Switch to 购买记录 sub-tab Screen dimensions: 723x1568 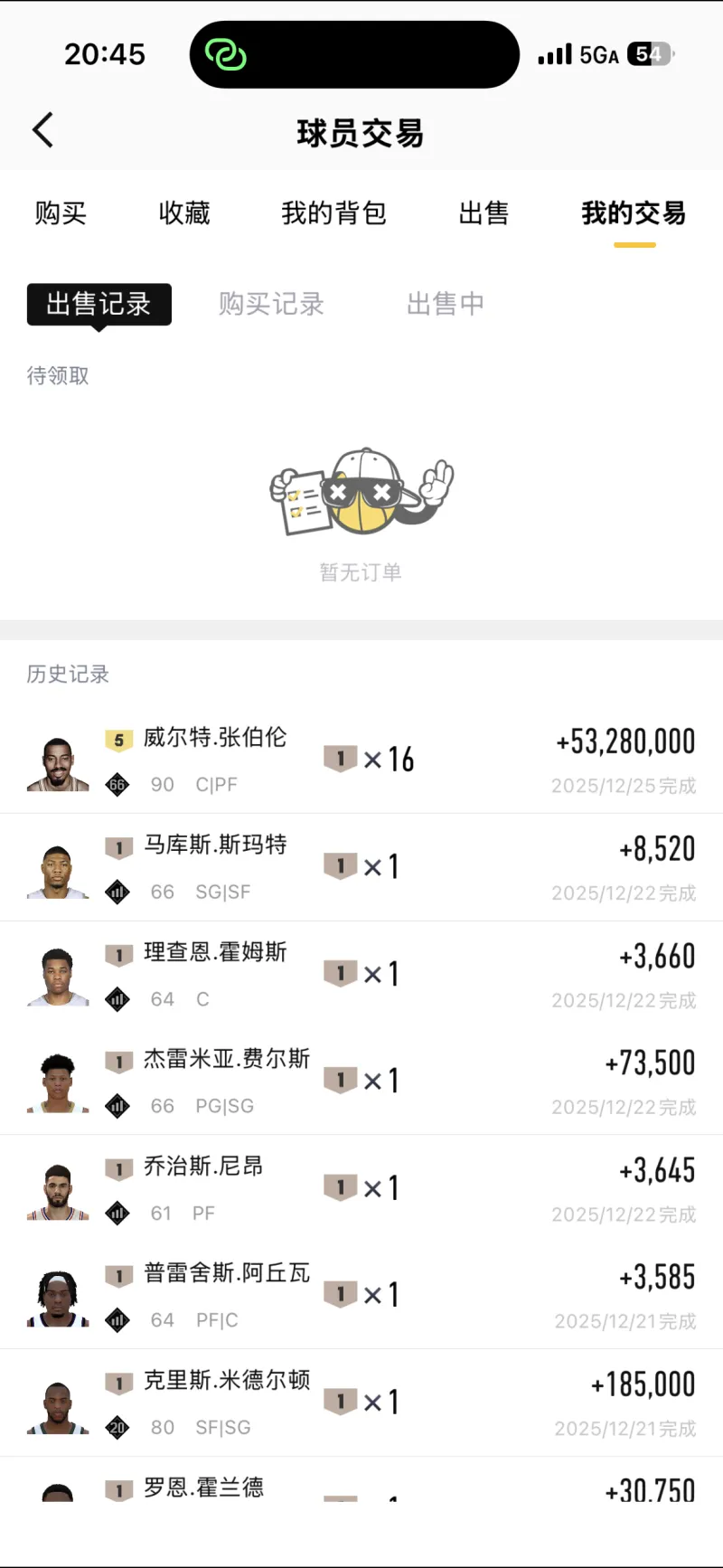(271, 304)
